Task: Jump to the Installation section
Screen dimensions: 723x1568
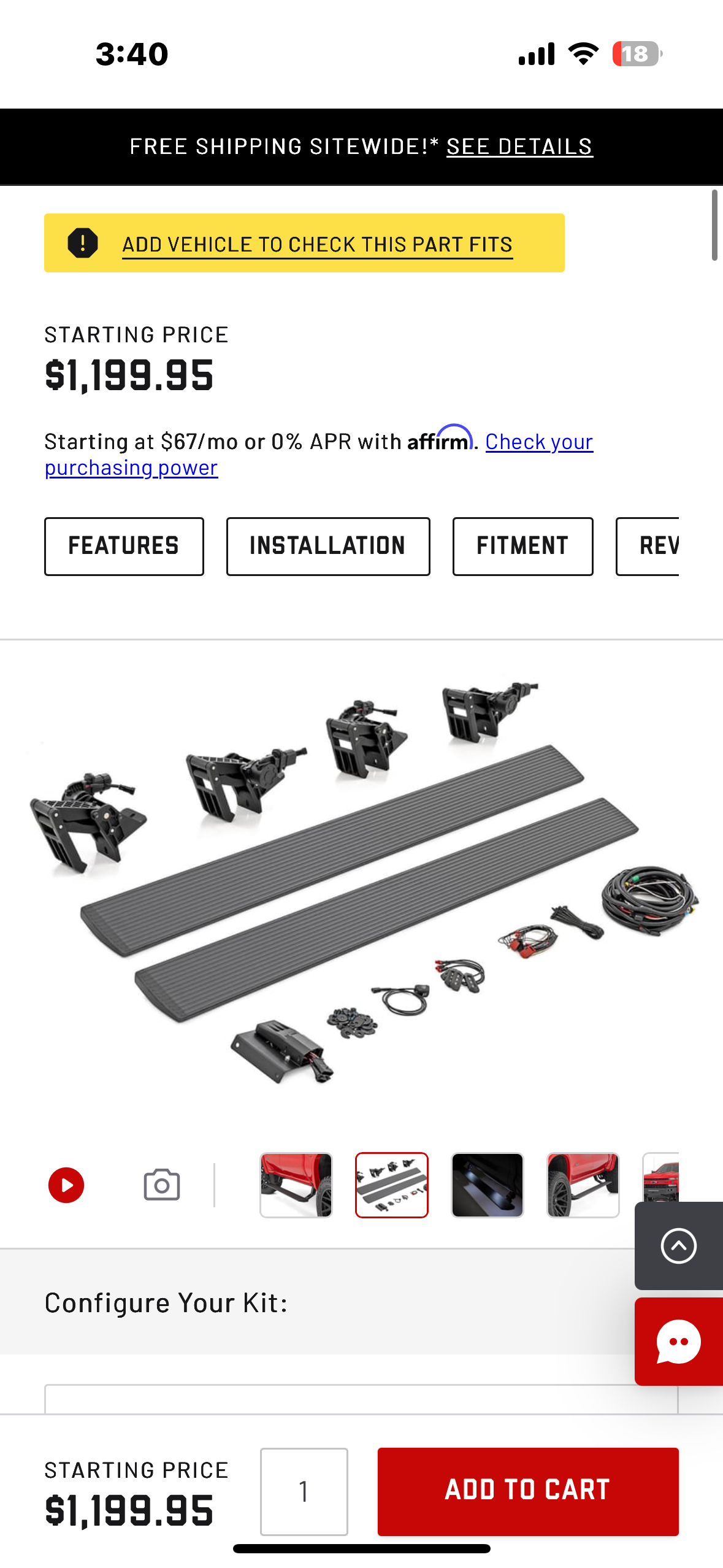Action: [327, 546]
